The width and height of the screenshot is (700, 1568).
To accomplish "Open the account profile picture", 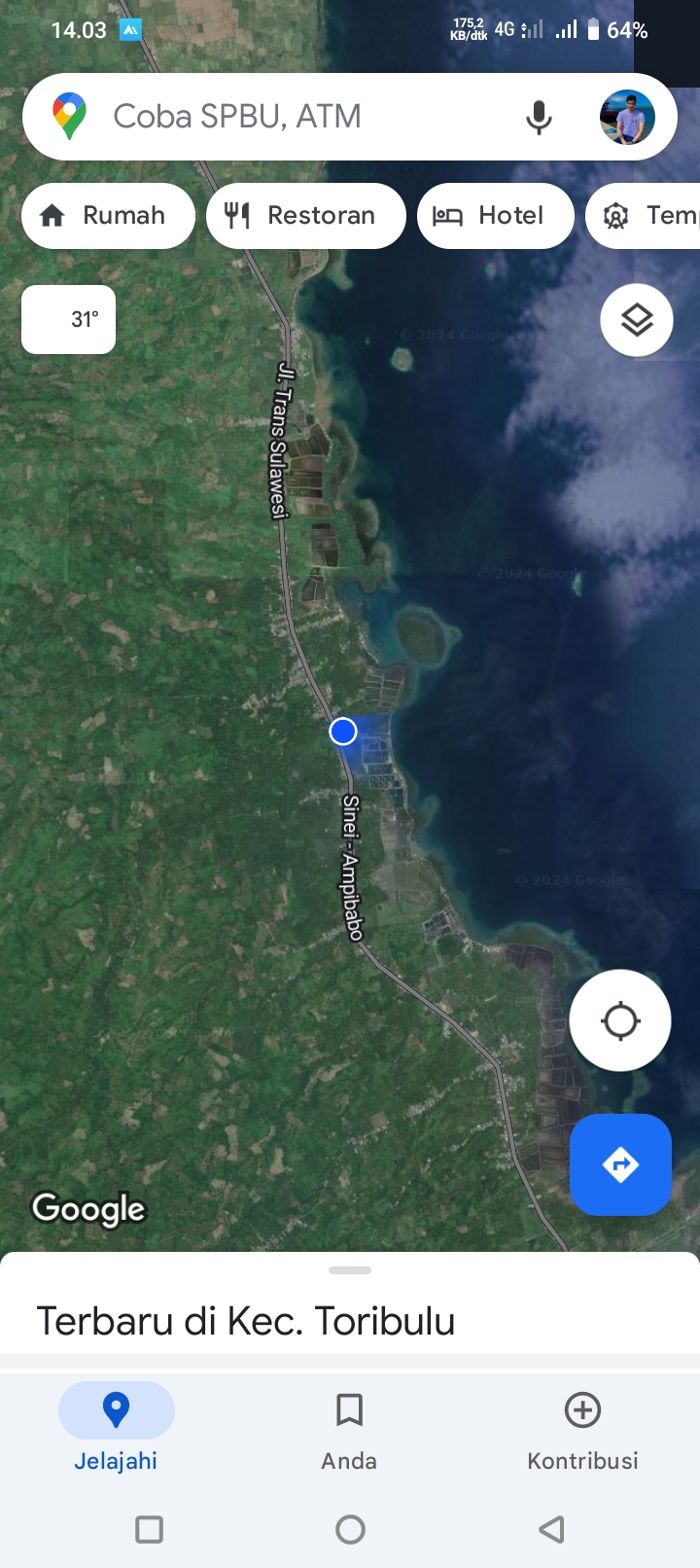I will point(627,118).
